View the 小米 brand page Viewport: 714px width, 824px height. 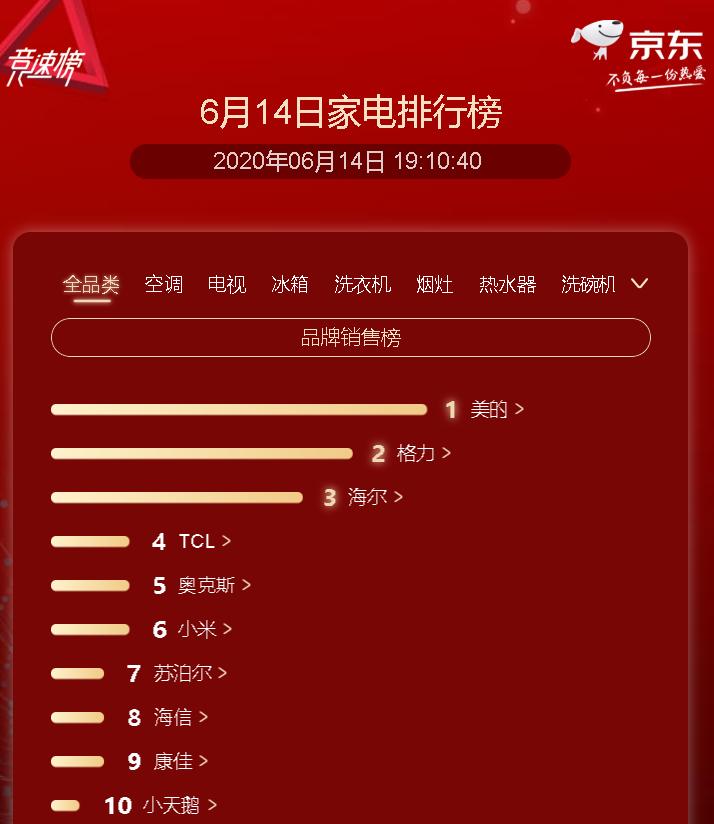point(204,629)
